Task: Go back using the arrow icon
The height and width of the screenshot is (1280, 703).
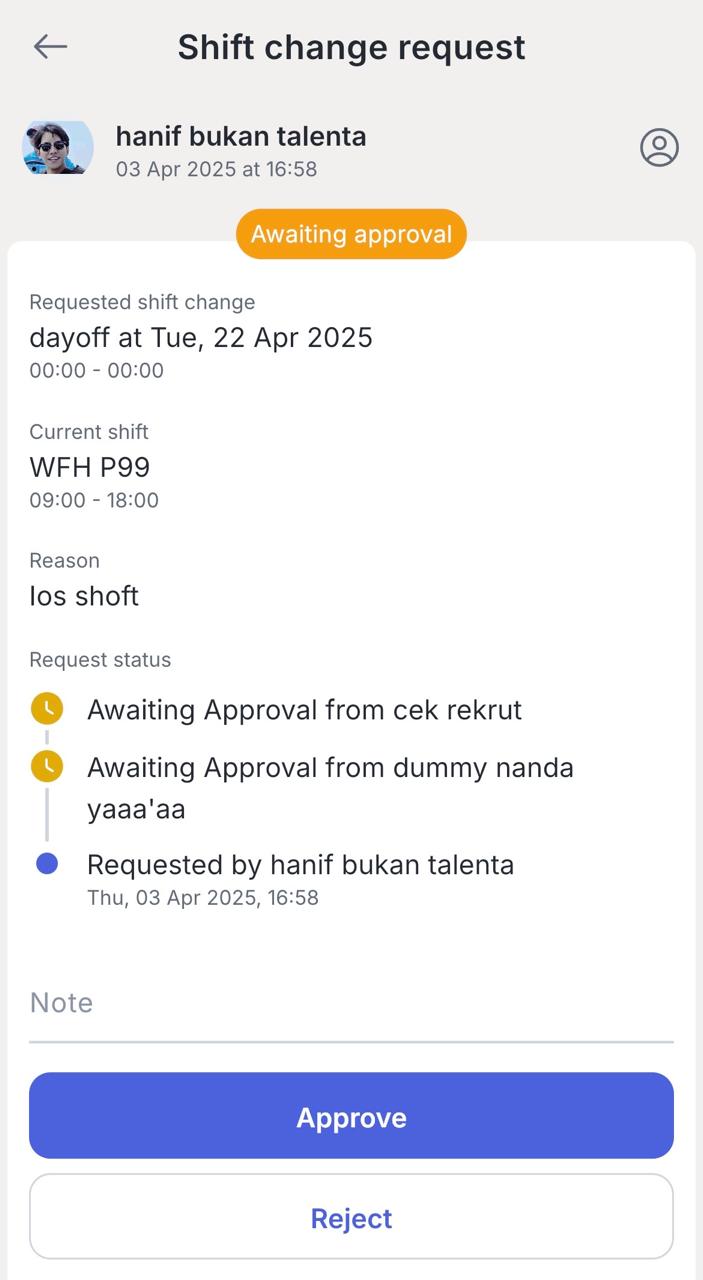Action: coord(50,47)
